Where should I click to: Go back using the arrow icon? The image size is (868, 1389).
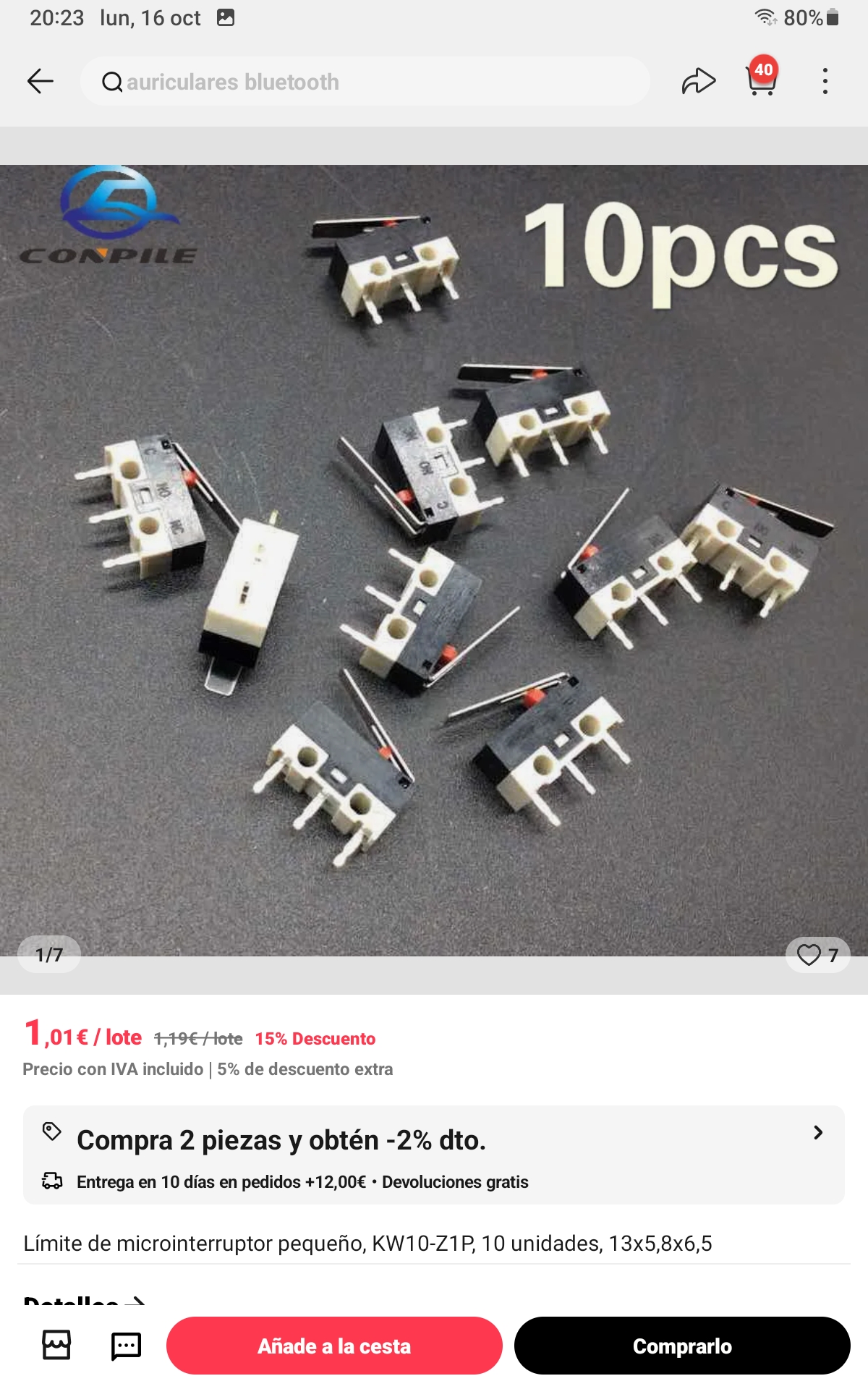pyautogui.click(x=41, y=81)
